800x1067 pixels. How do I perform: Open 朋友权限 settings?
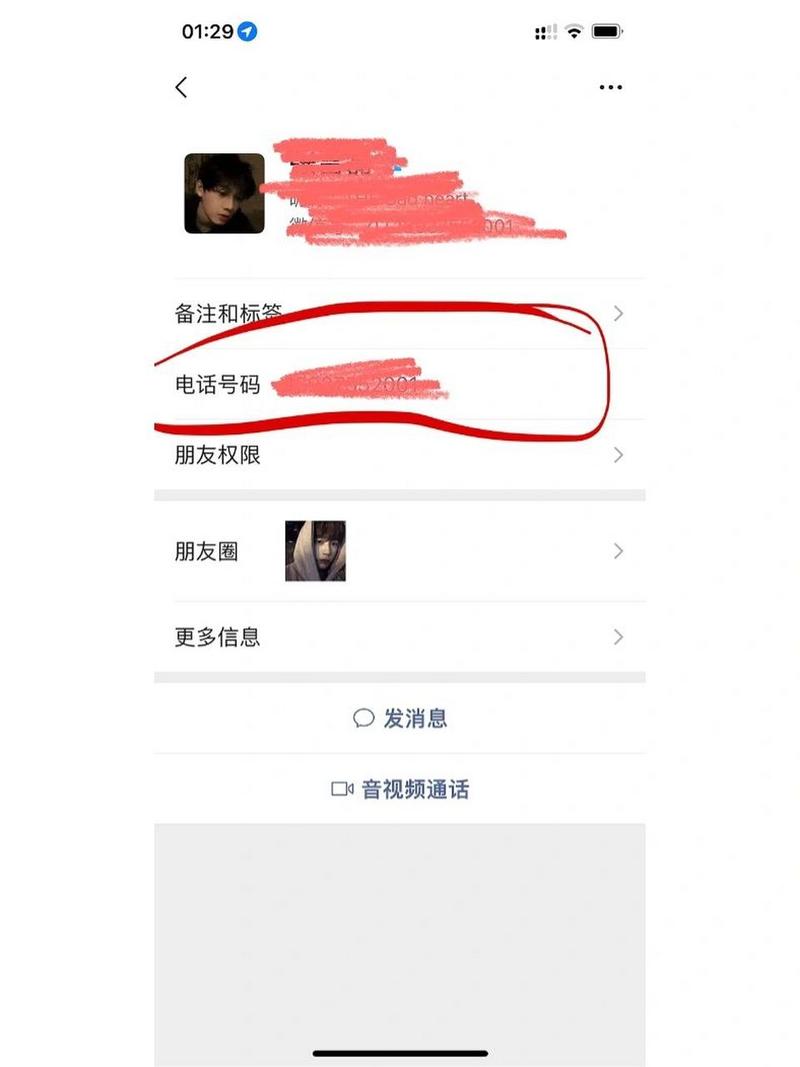[x=400, y=455]
